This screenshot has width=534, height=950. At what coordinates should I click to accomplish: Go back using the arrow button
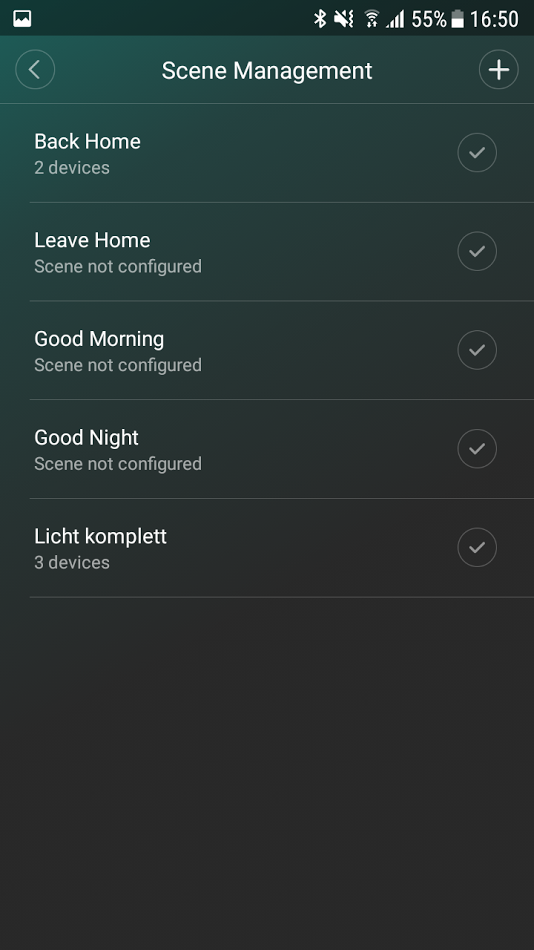[35, 70]
